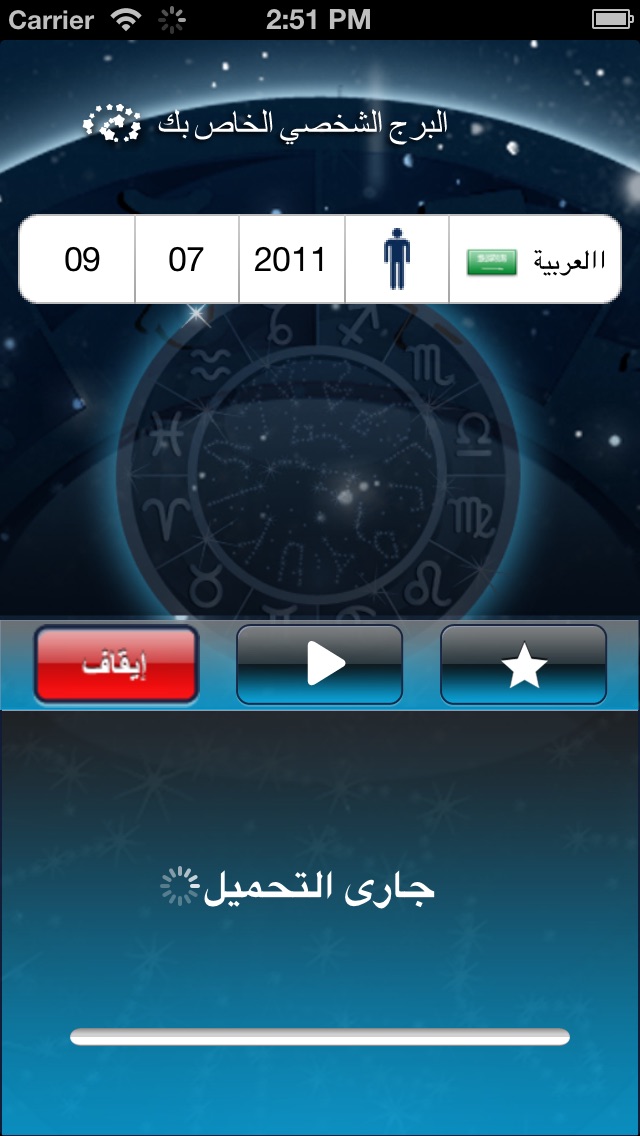Change the year field showing 2011
The width and height of the screenshot is (640, 1136).
click(291, 260)
